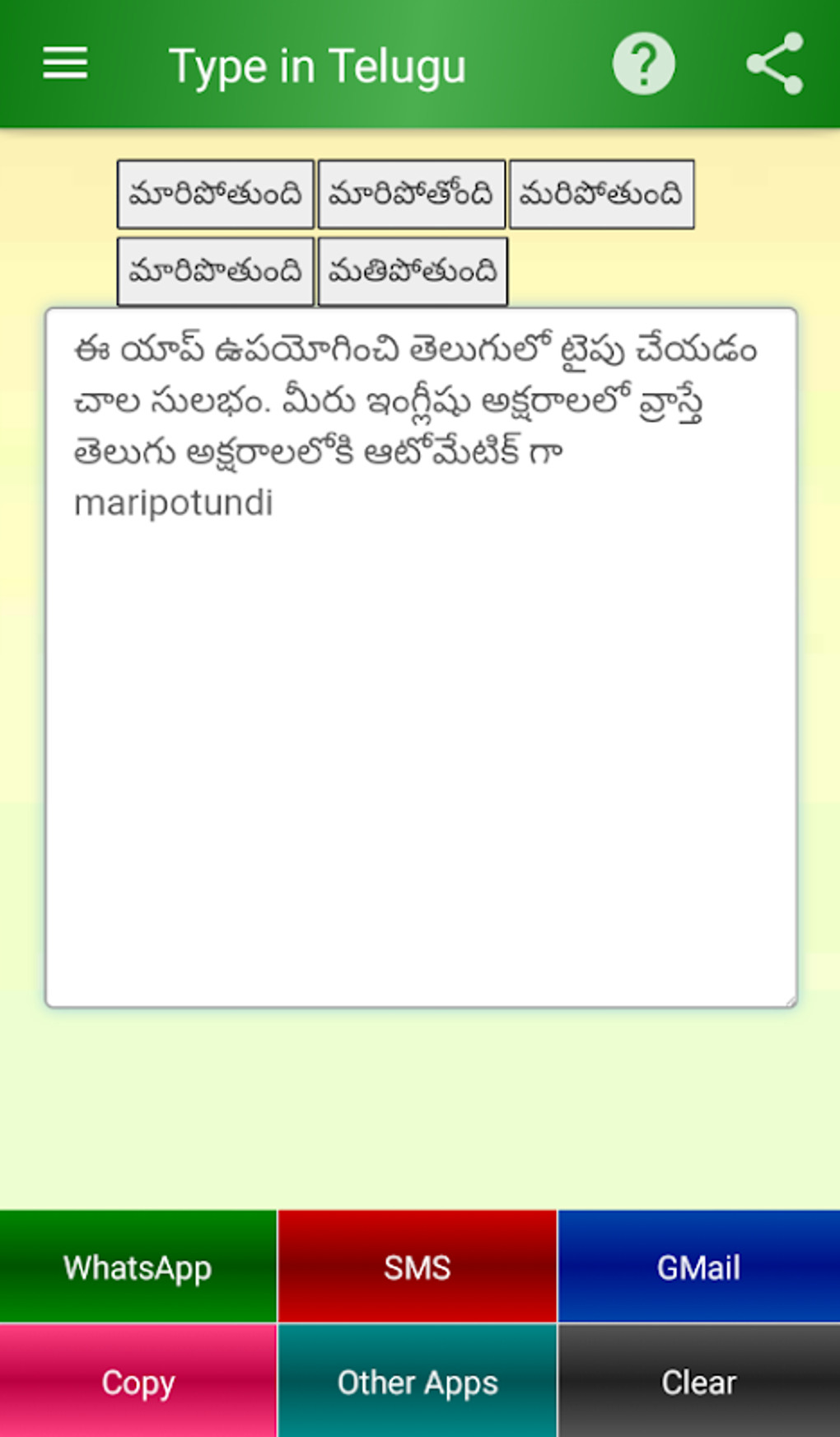The height and width of the screenshot is (1437, 840).
Task: Click the first line of Telugu text
Action: coord(412,349)
